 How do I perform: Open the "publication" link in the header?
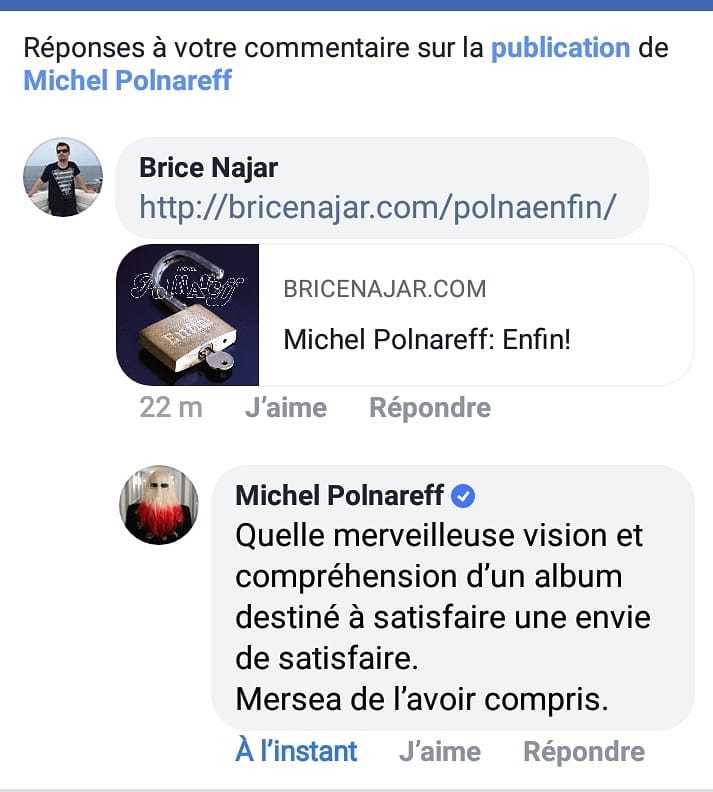click(560, 47)
